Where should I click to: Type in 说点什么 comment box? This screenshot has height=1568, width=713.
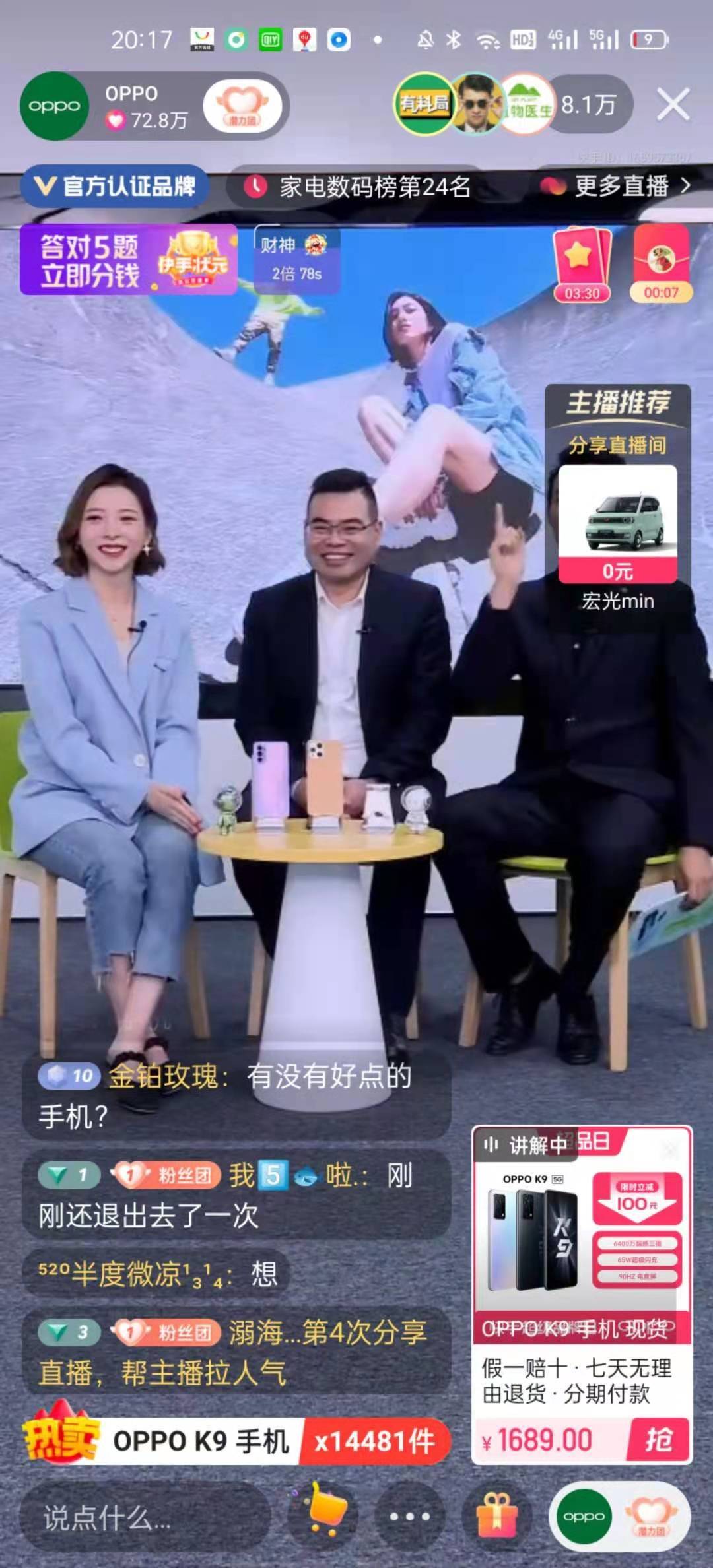click(144, 1517)
